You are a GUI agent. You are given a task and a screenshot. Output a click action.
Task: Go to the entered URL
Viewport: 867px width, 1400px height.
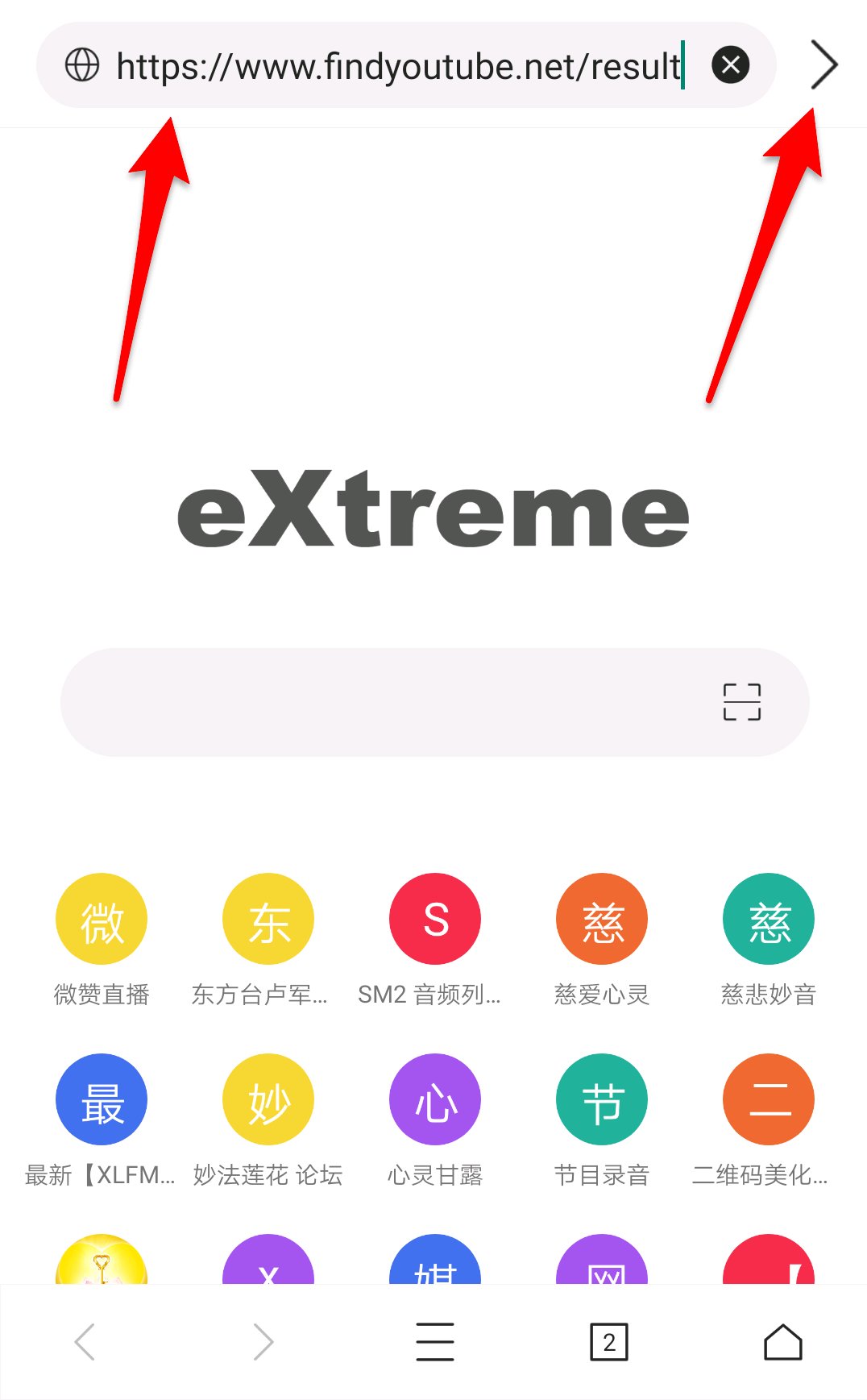pos(823,65)
